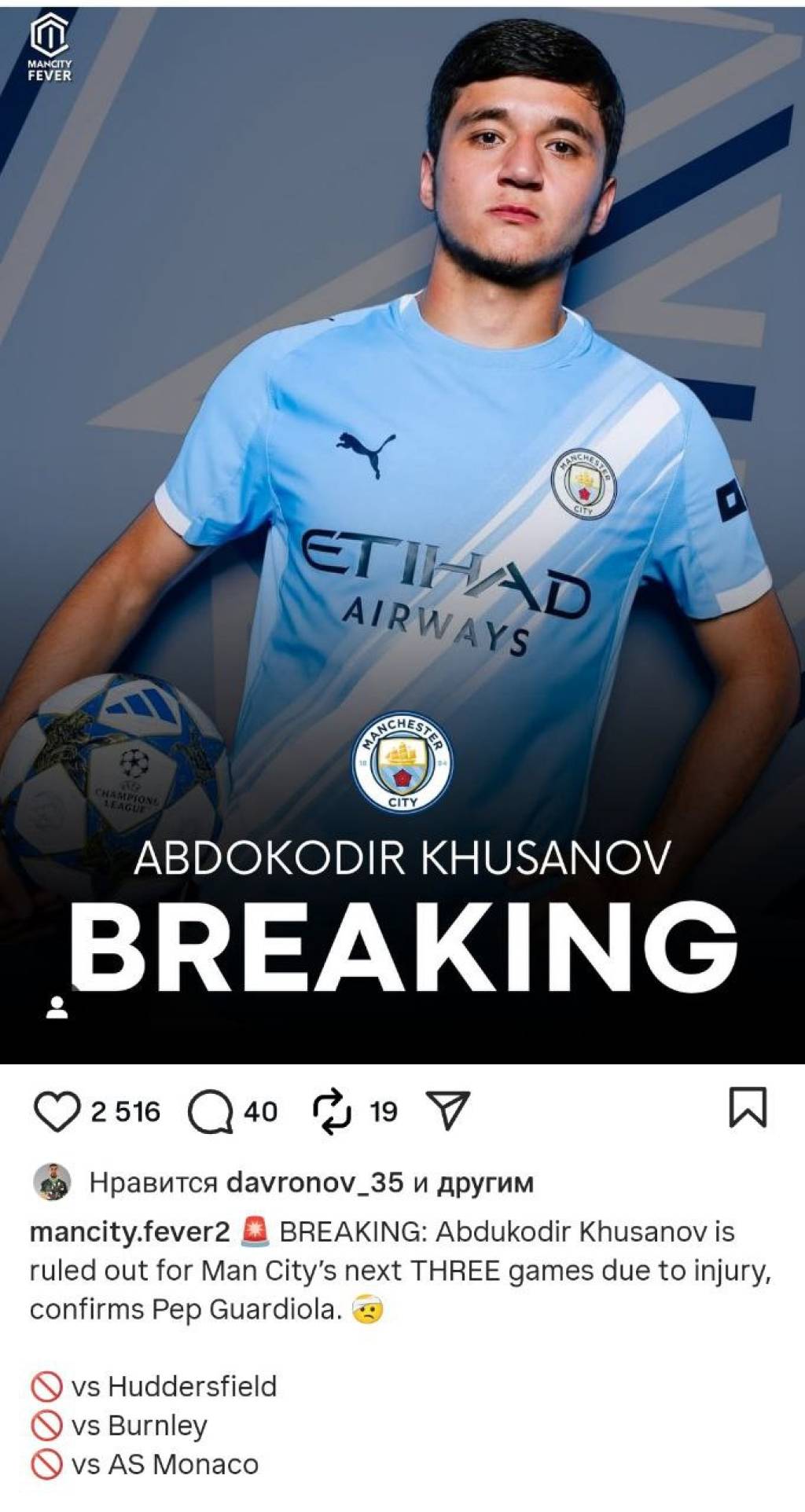Open davronov_35's profile

[314, 1182]
